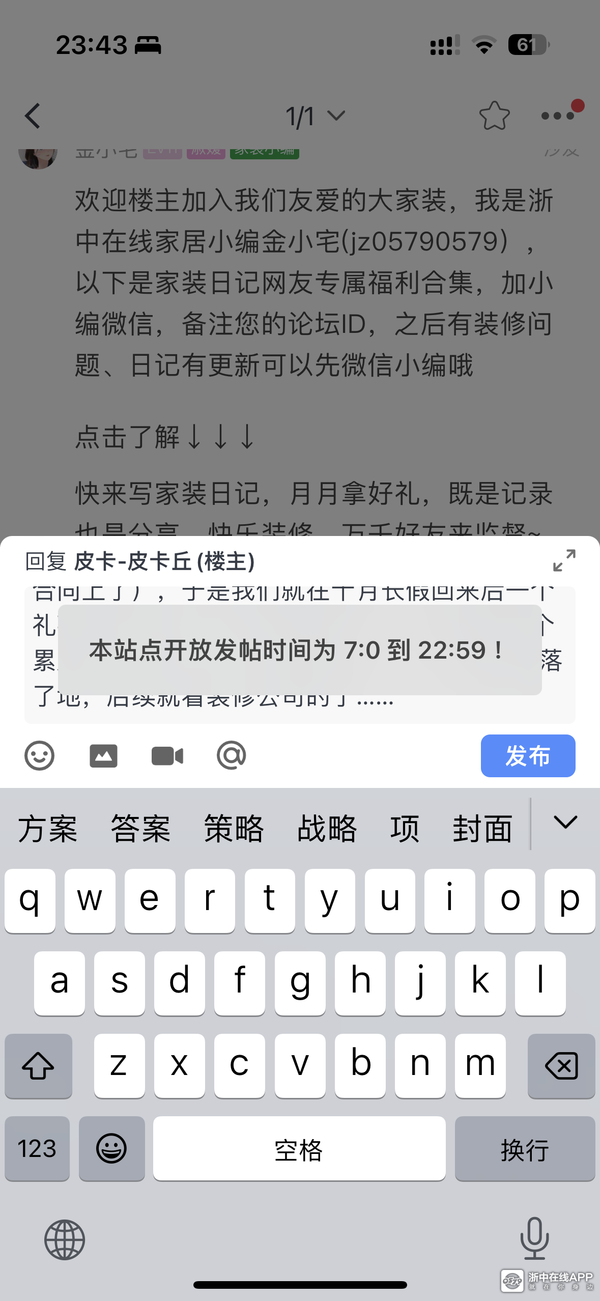600x1301 pixels.
Task: Open the 1/1 page selector dropdown
Action: 315,117
